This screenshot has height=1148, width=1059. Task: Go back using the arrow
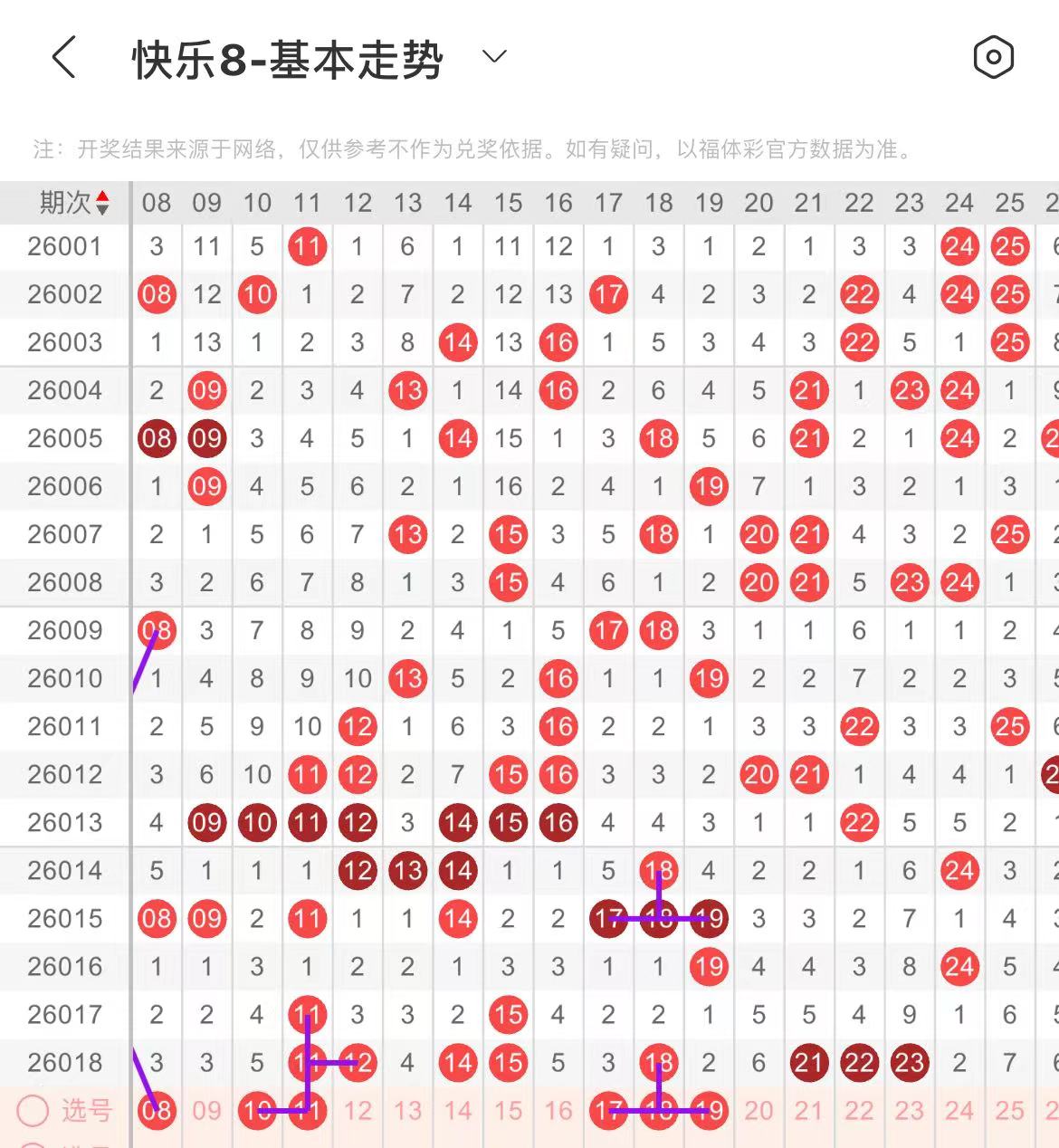(x=64, y=58)
